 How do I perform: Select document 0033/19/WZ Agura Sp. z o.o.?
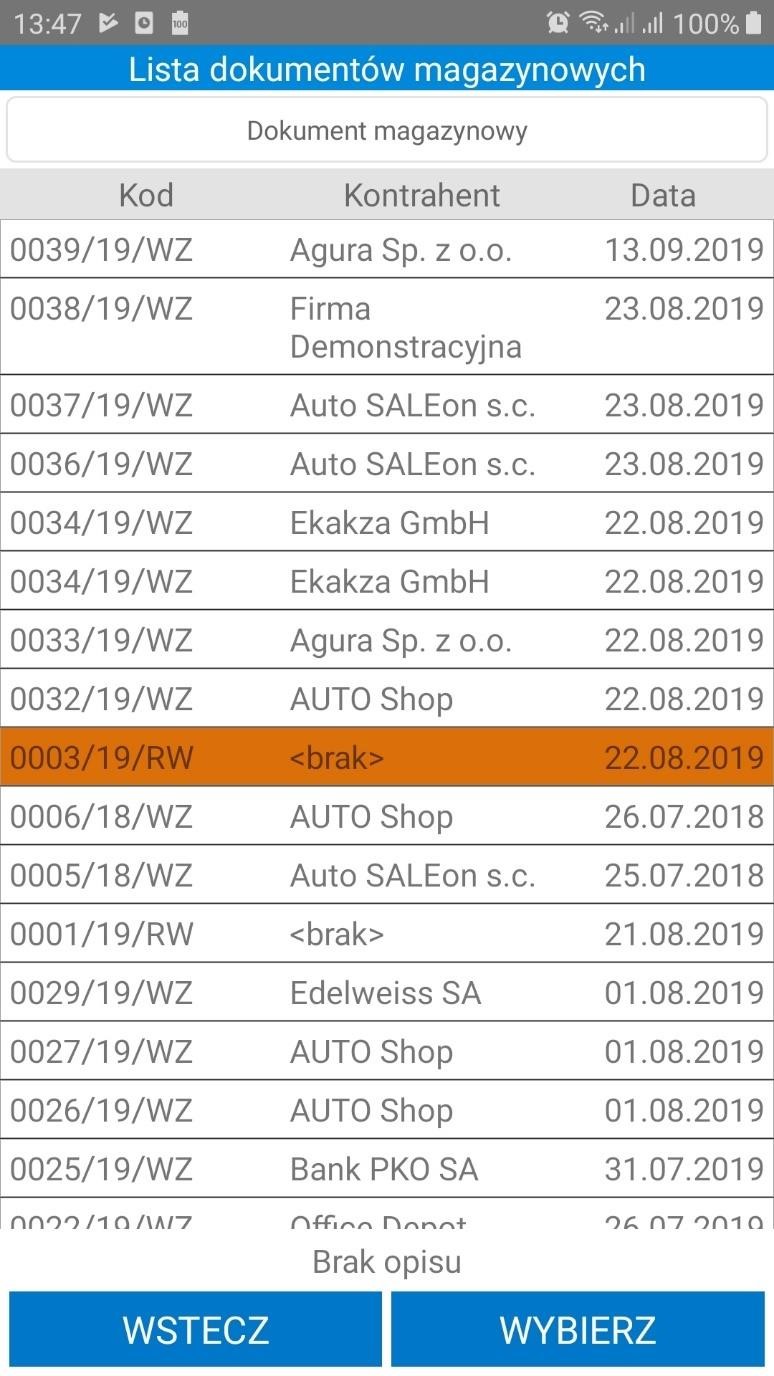point(387,640)
